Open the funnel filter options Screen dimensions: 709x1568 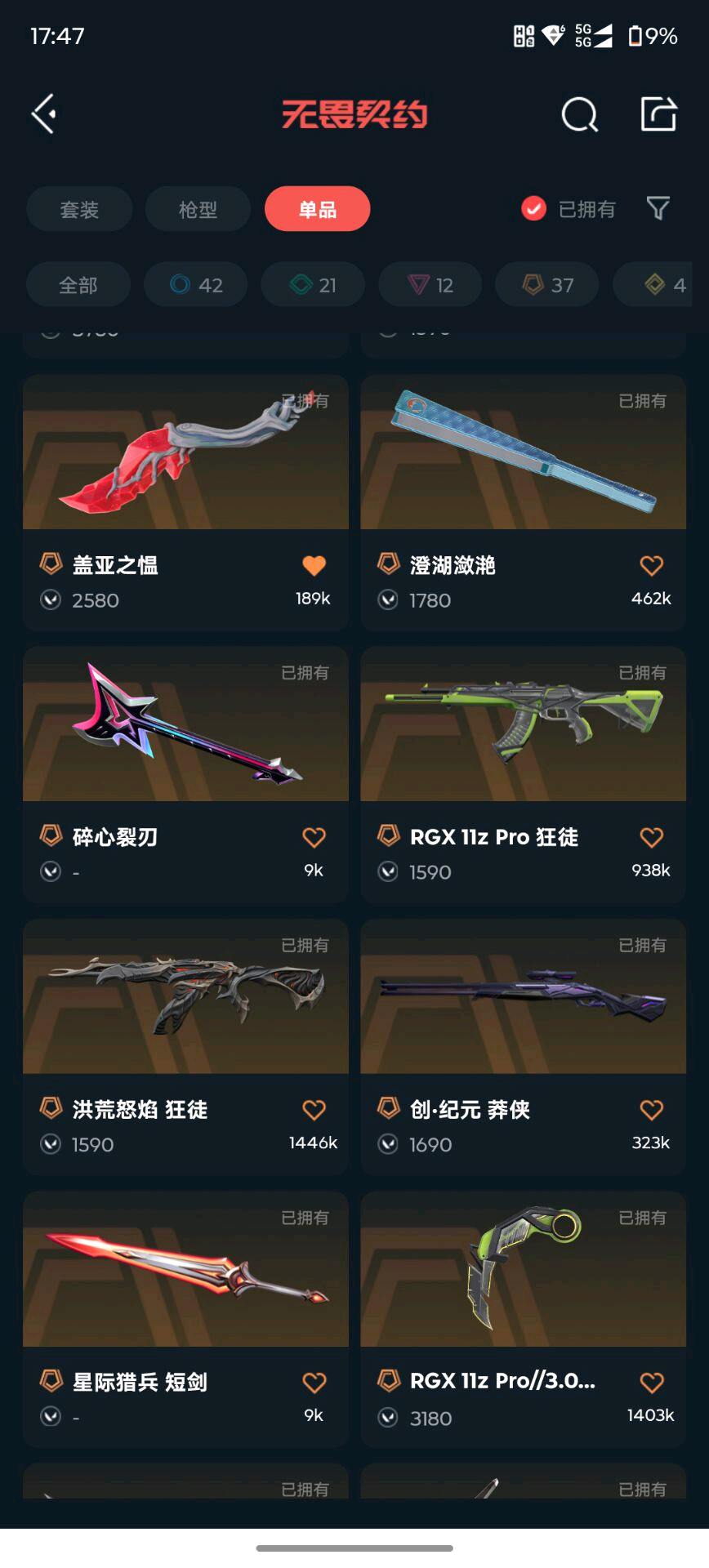click(658, 208)
